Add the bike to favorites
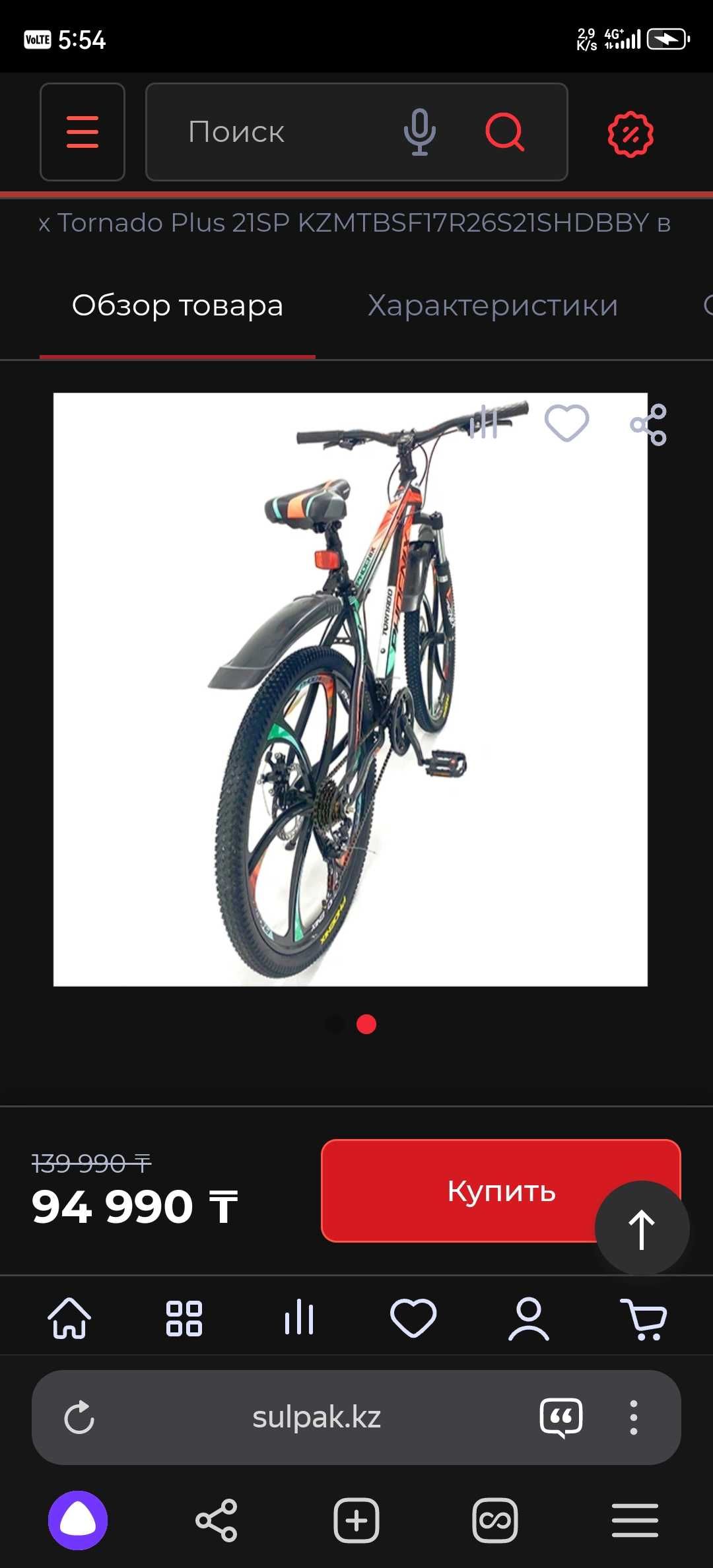Image resolution: width=713 pixels, height=1568 pixels. (566, 423)
